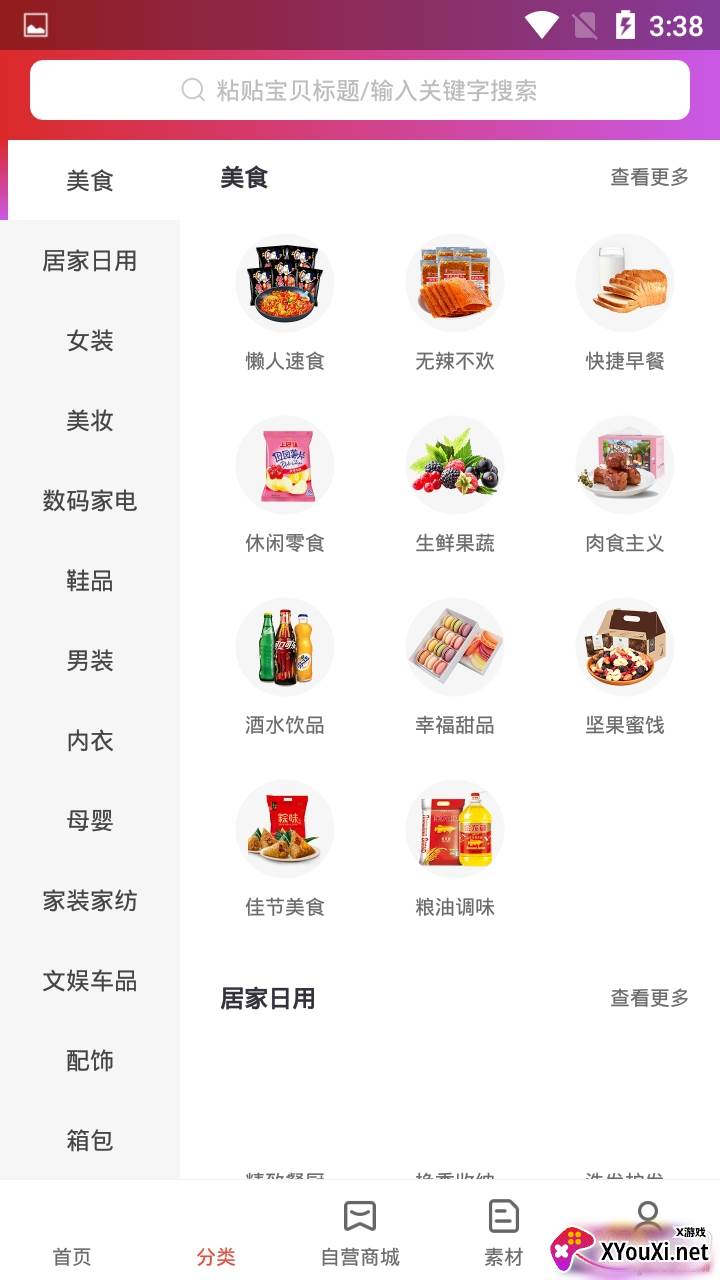Select the 居家日用 category in sidebar
The height and width of the screenshot is (1280, 720).
point(90,261)
